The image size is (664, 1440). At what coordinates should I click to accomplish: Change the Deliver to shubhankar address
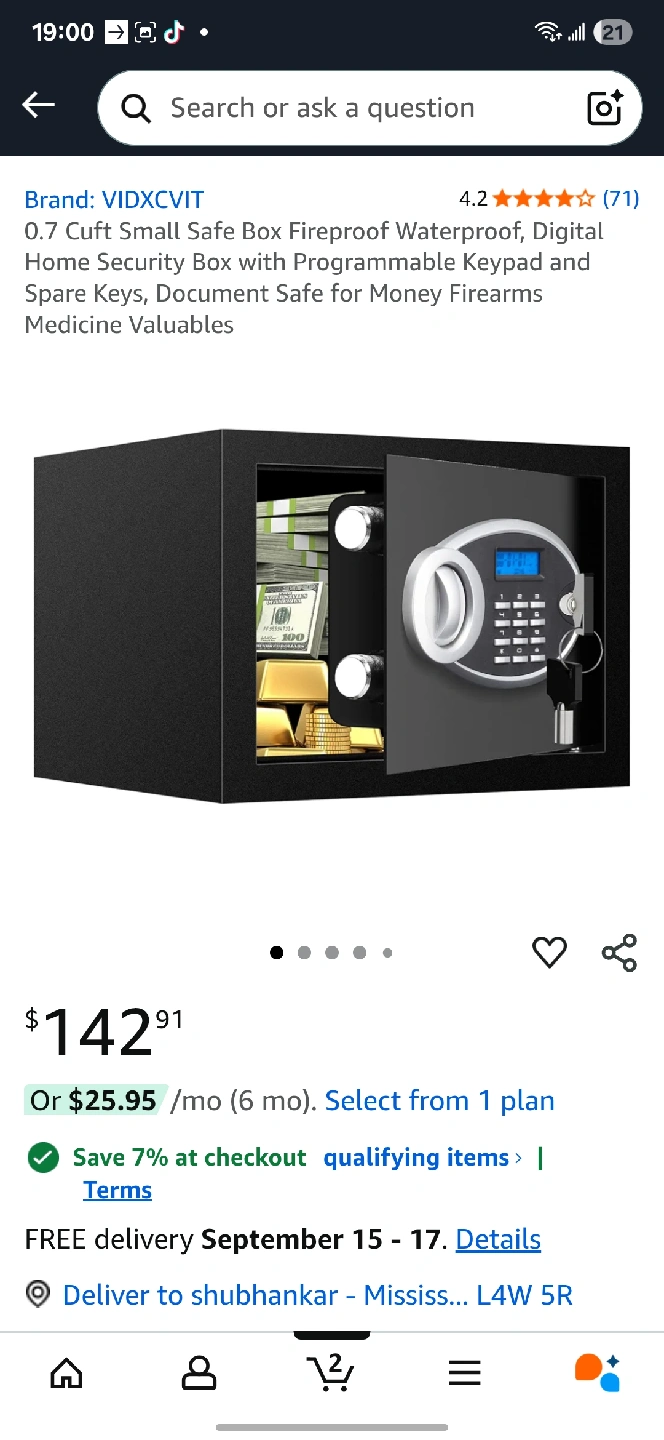click(299, 1296)
